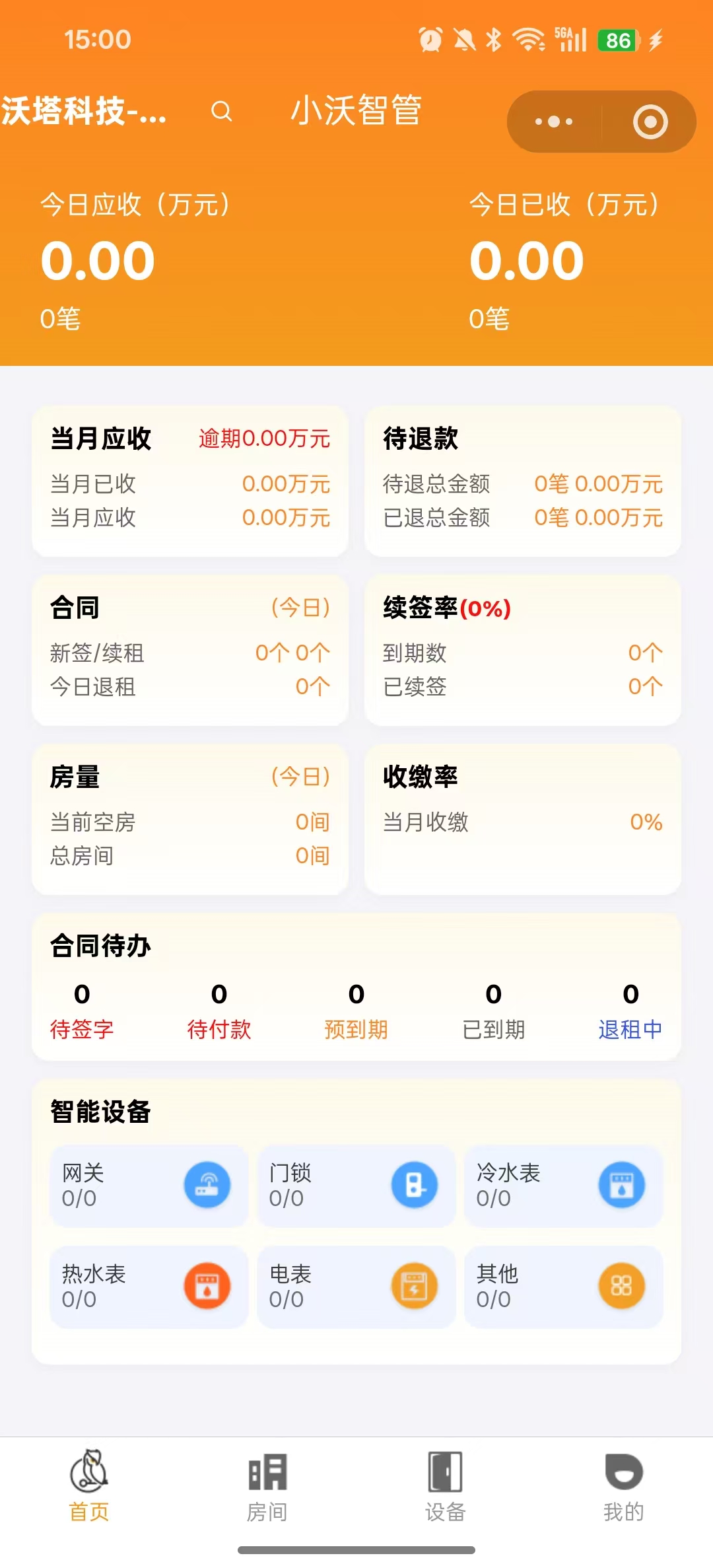The width and height of the screenshot is (713, 1568).
Task: View 退租中 contracts
Action: [630, 1012]
